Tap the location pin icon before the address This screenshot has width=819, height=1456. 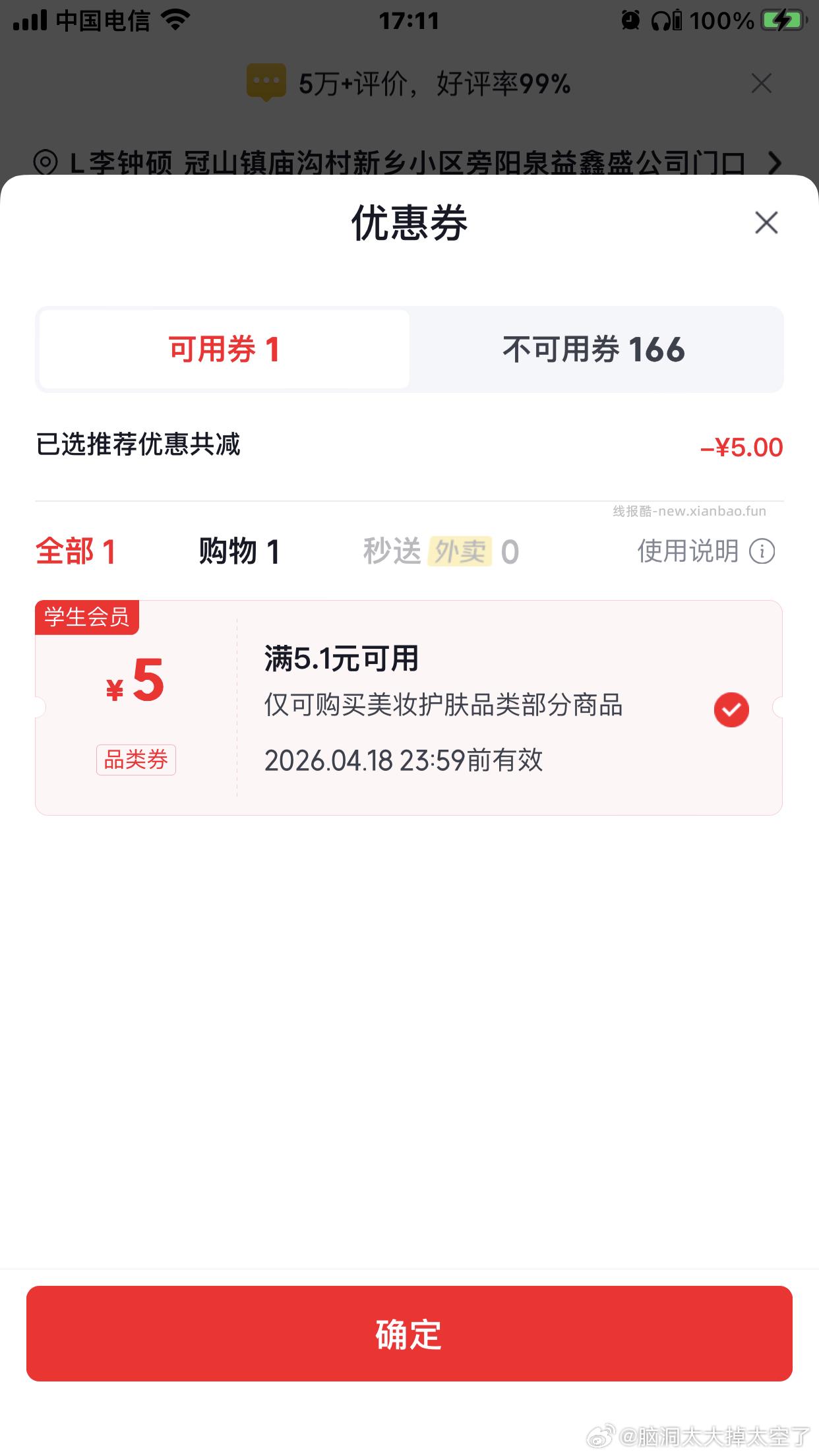pyautogui.click(x=45, y=162)
